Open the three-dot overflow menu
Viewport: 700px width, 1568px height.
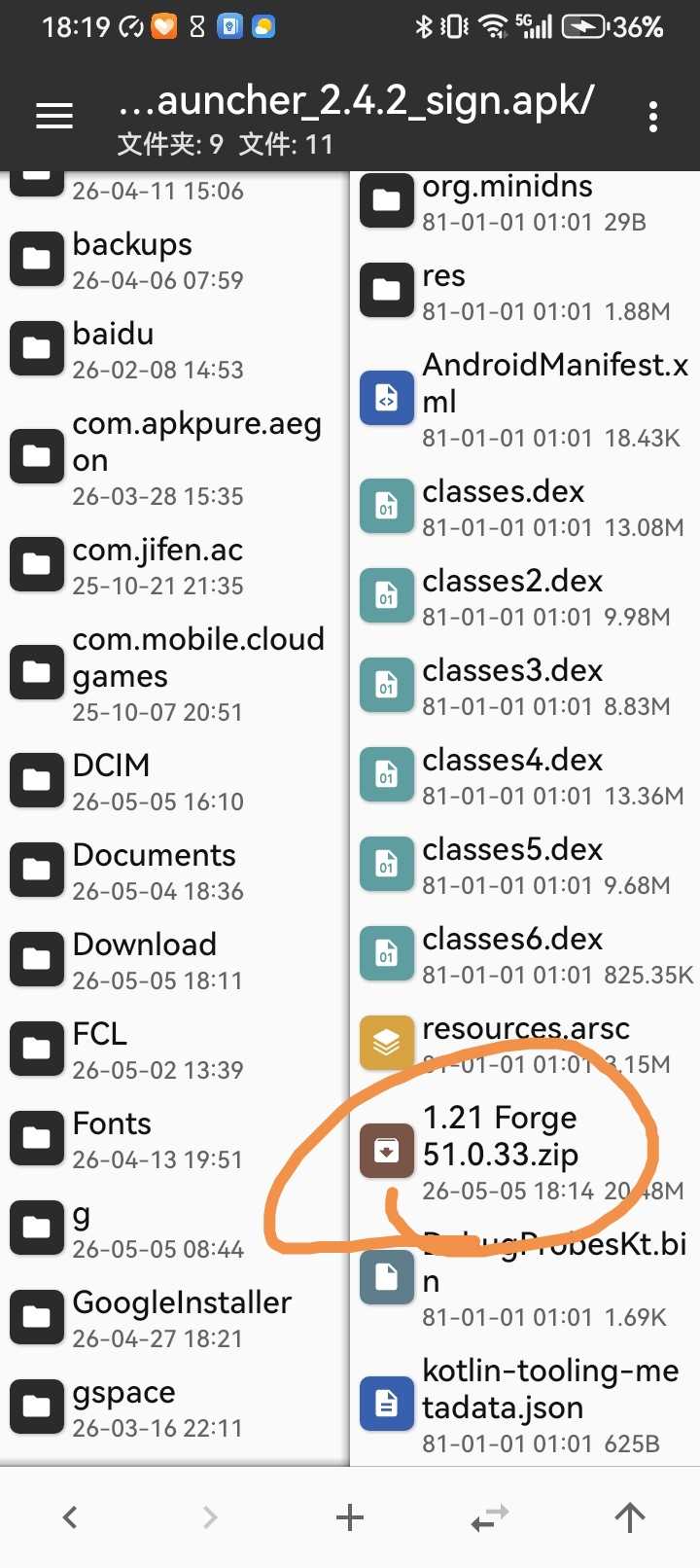(x=653, y=117)
